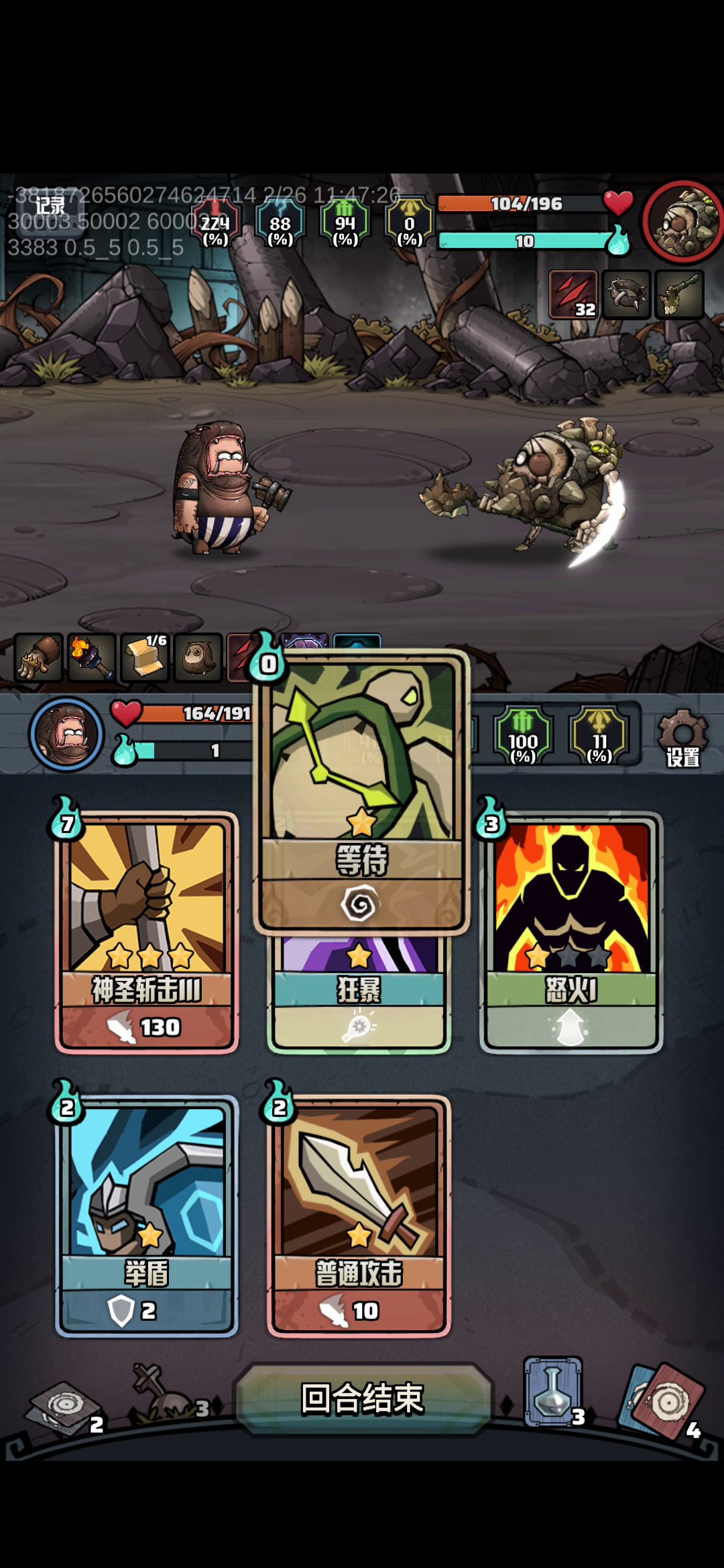Inspect the flaming torch relic
Screen dimensions: 724x1568
pyautogui.click(x=91, y=657)
